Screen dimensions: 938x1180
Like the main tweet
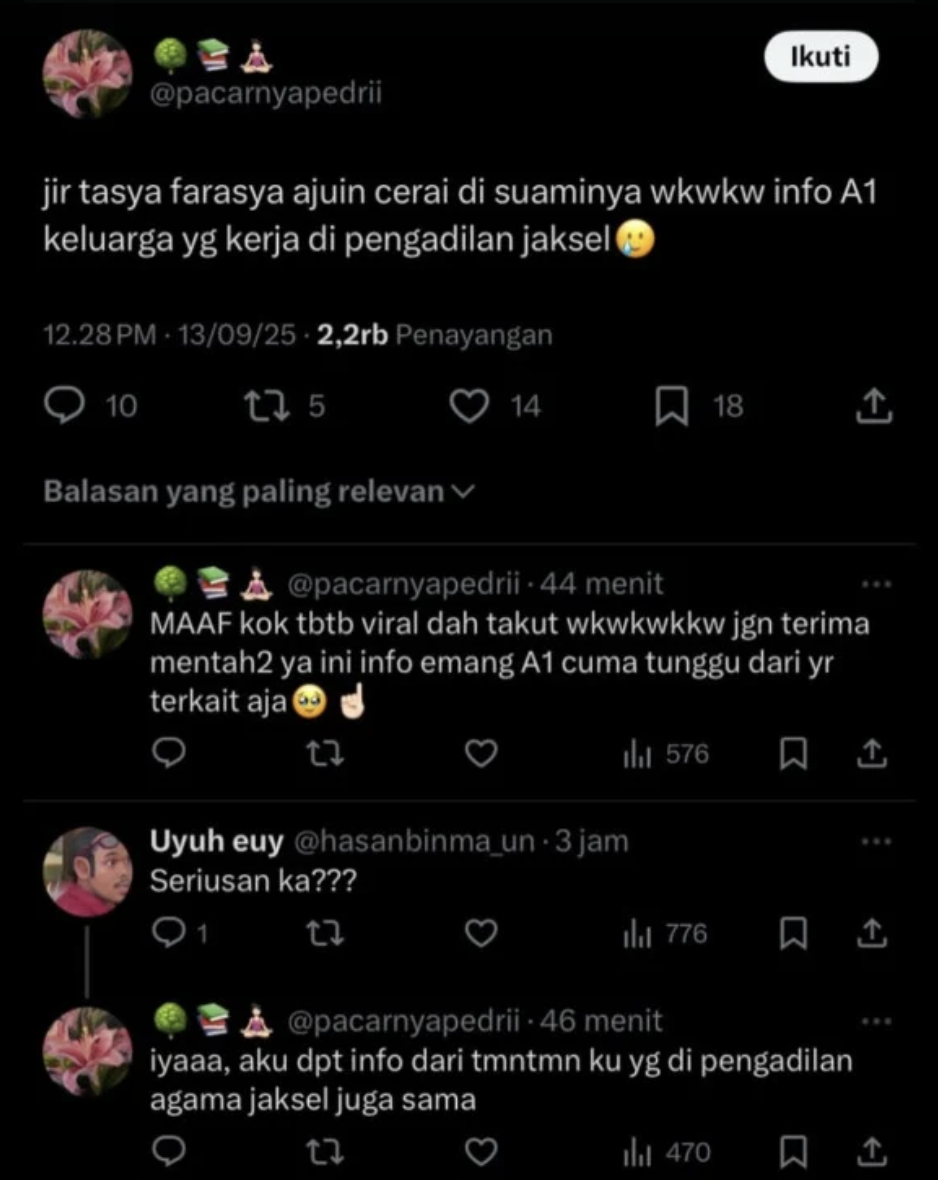(472, 406)
